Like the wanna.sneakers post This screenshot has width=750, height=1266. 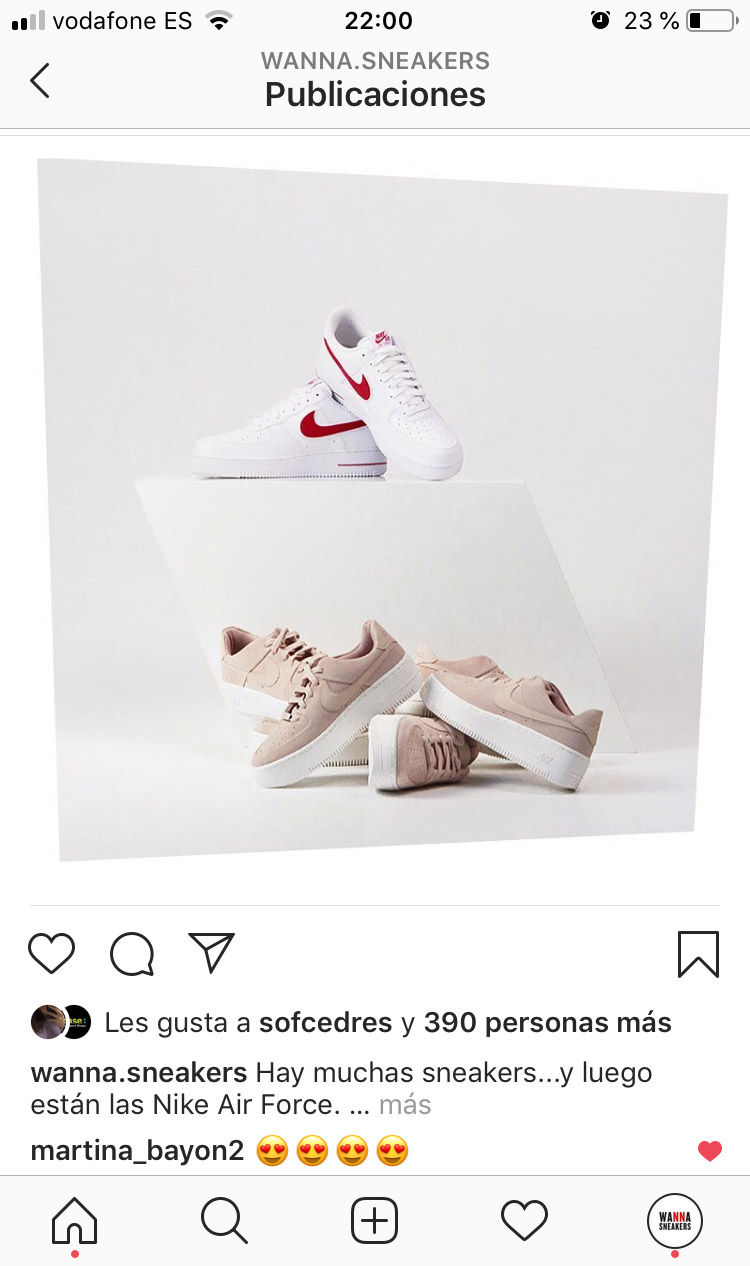(x=51, y=953)
